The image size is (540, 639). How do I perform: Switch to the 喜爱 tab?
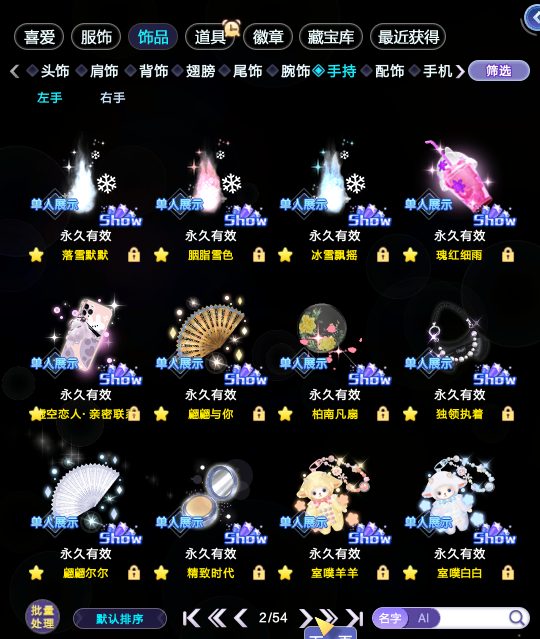click(39, 37)
